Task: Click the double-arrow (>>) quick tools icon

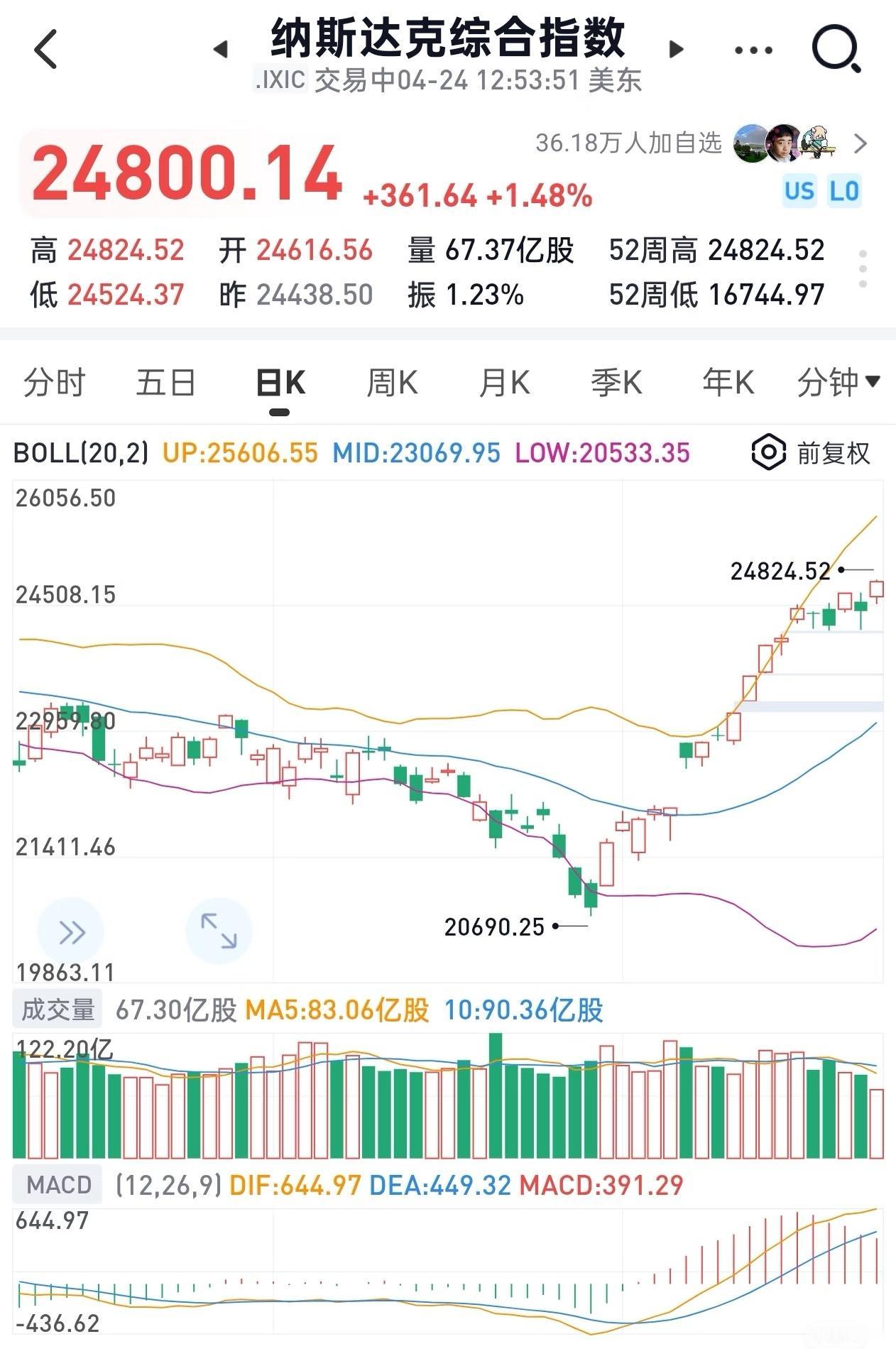Action: click(69, 932)
